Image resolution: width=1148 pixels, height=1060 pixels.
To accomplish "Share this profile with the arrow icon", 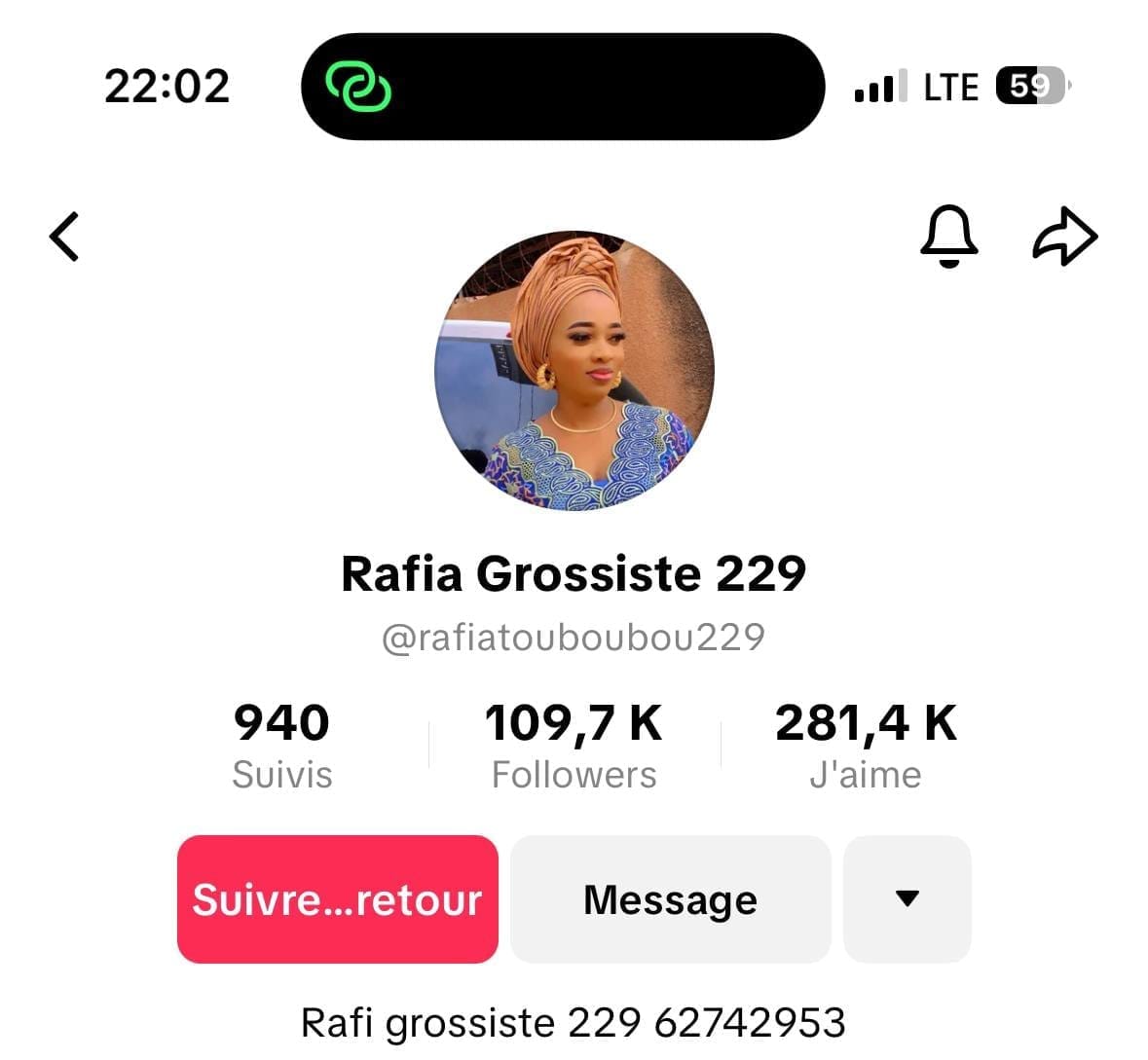I will (1064, 236).
